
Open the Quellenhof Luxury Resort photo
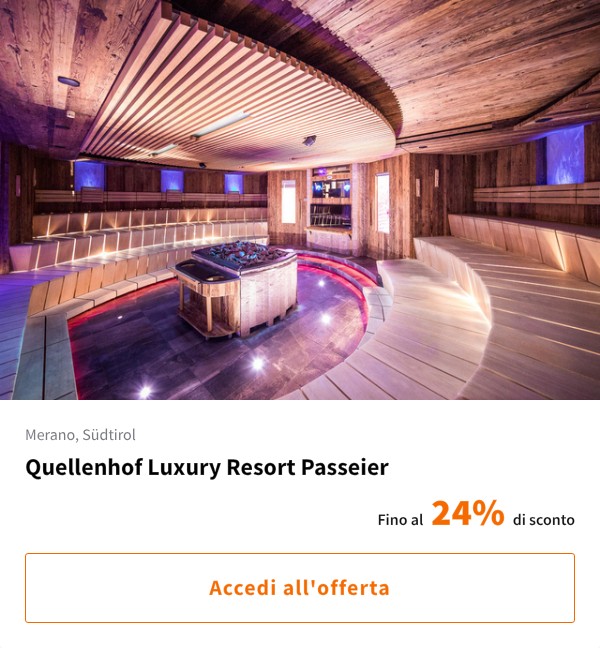[300, 200]
